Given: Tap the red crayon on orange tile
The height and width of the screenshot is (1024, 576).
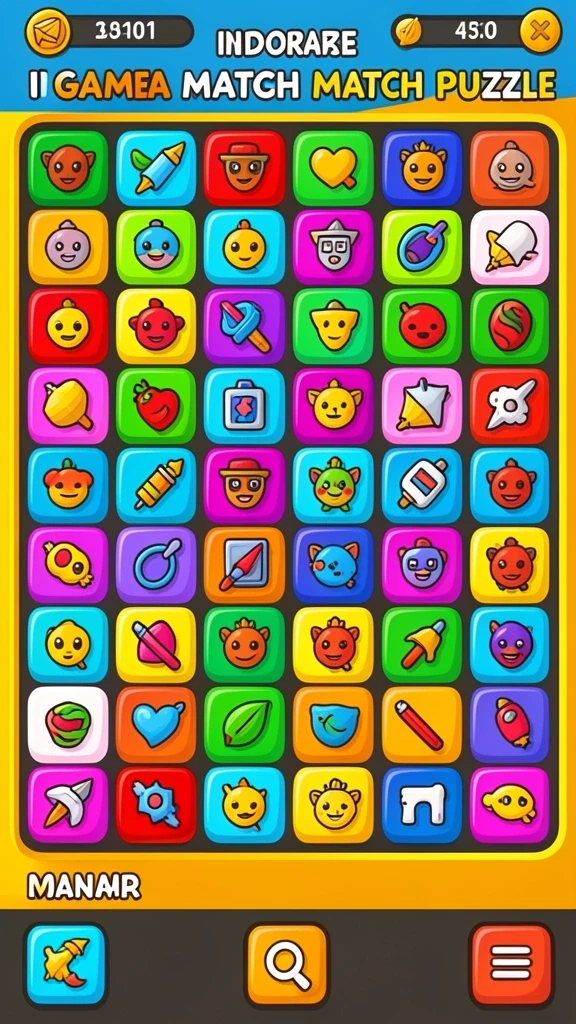Looking at the screenshot, I should (x=421, y=724).
